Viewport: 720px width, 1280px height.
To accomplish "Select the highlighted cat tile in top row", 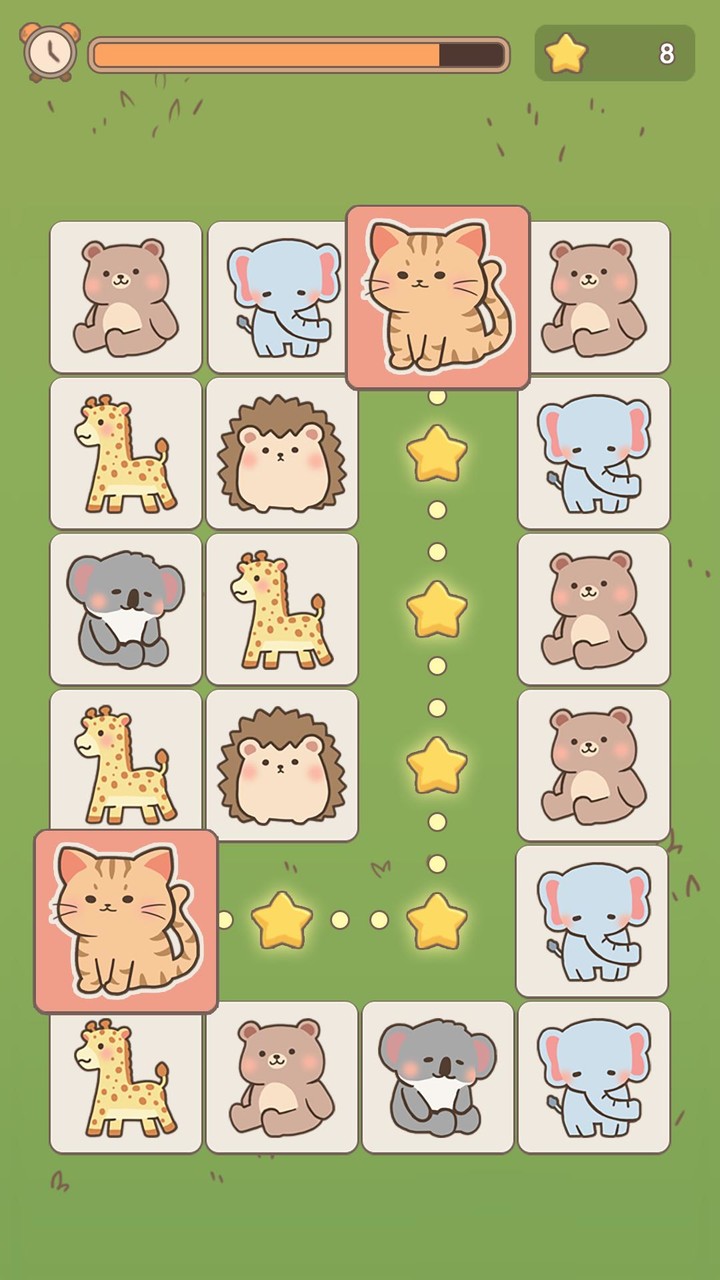I will pos(437,294).
